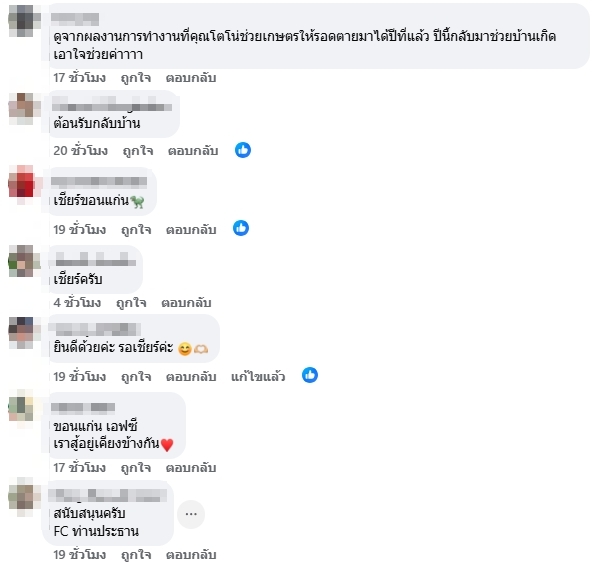600x565 pixels.
Task: Like the comment 'เชียร์ครับ'
Action: click(131, 302)
